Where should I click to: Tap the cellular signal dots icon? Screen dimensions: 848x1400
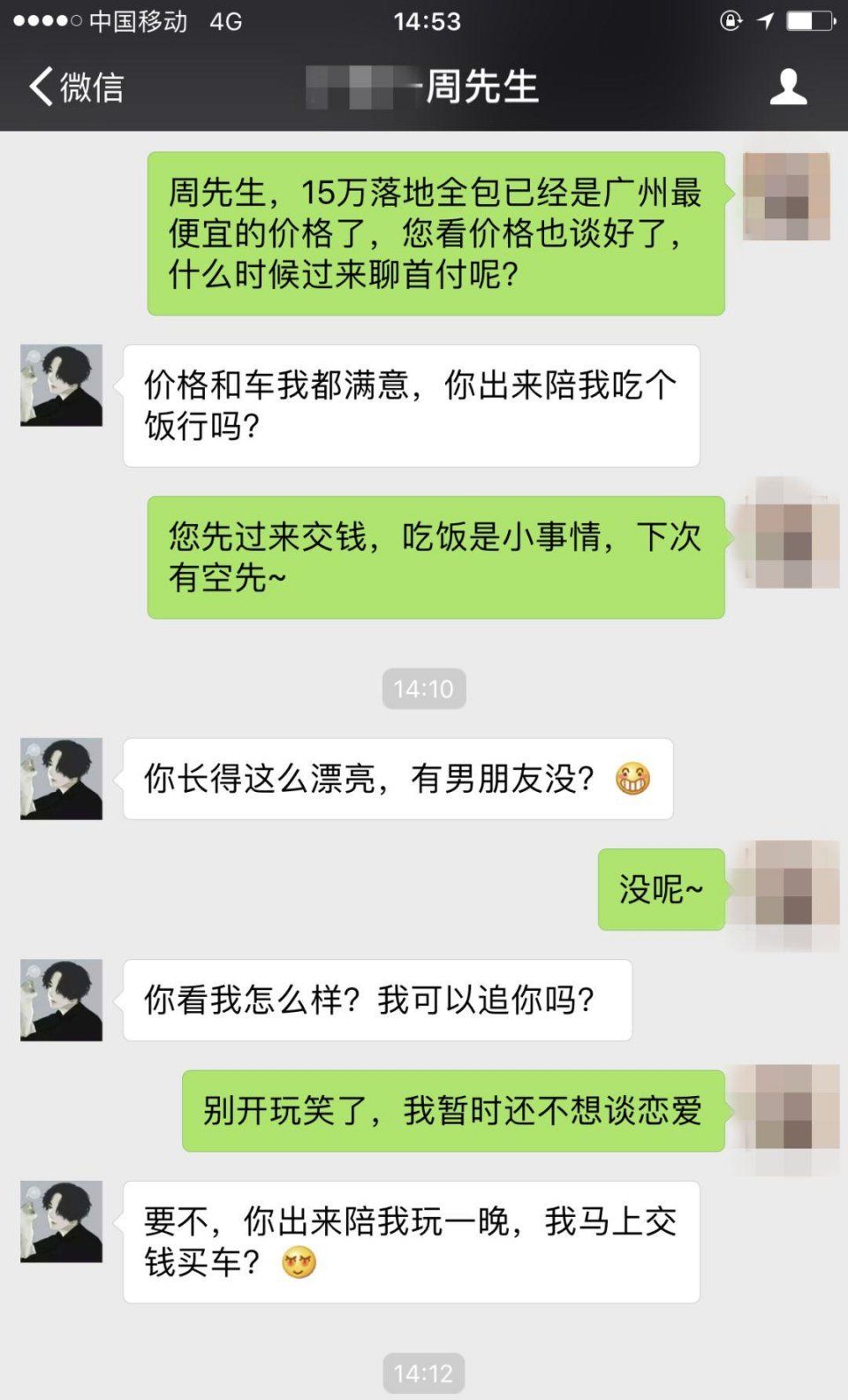[46, 21]
